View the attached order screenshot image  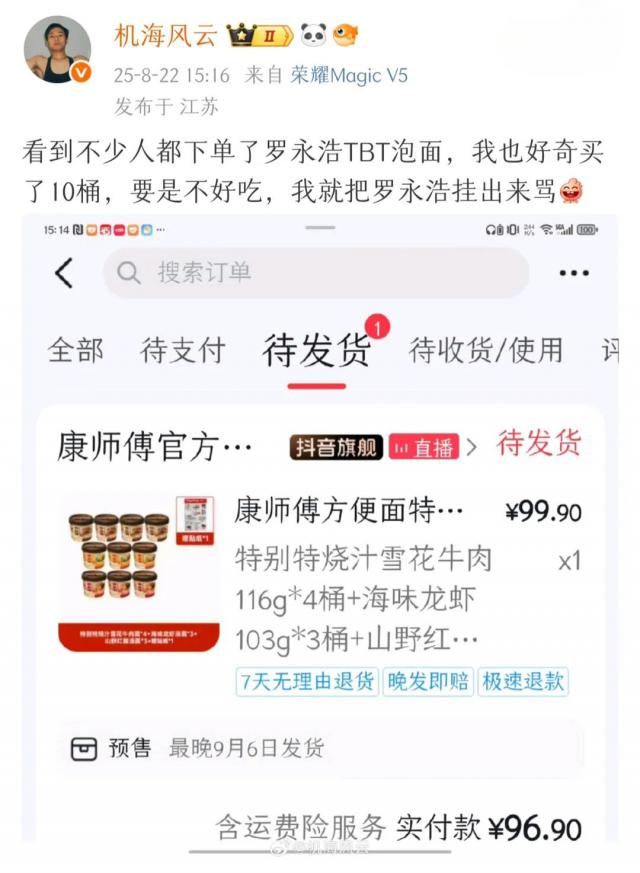(x=319, y=540)
